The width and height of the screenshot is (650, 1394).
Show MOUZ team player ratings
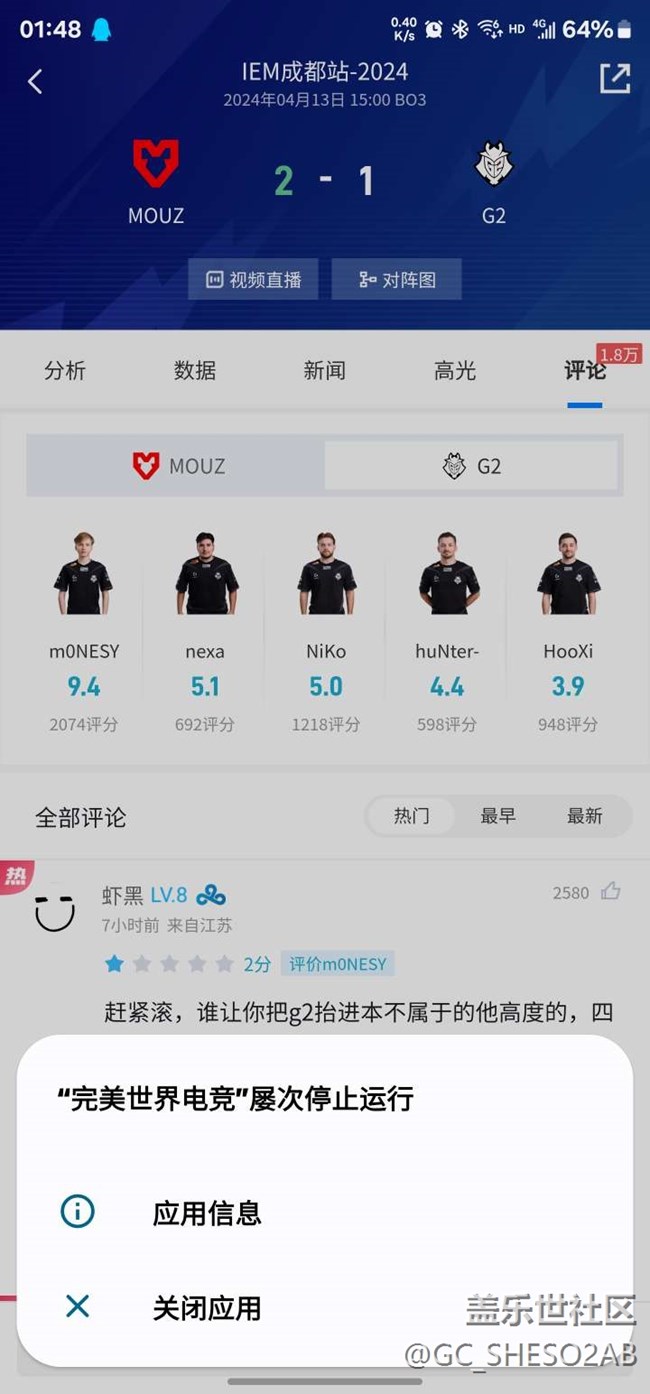176,466
